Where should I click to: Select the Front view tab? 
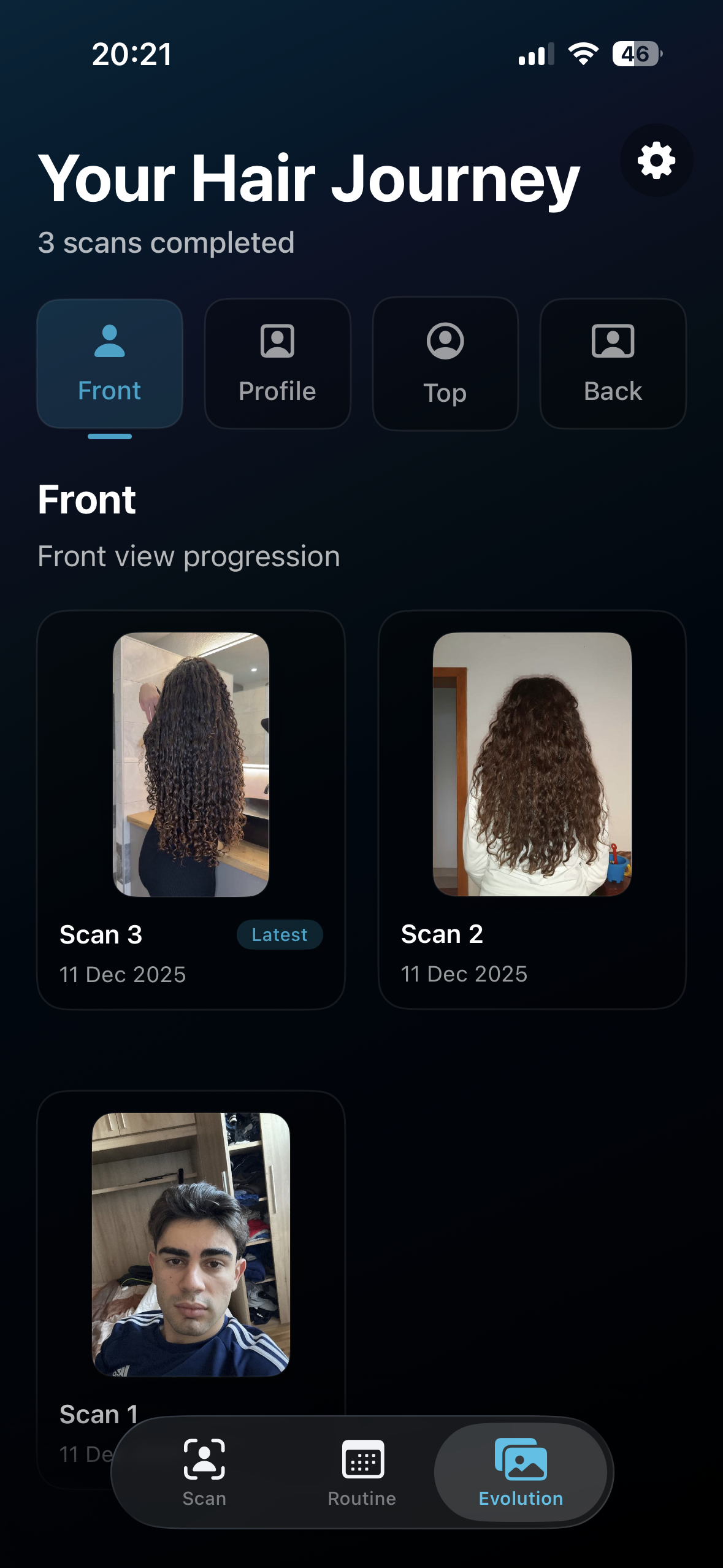click(x=110, y=364)
